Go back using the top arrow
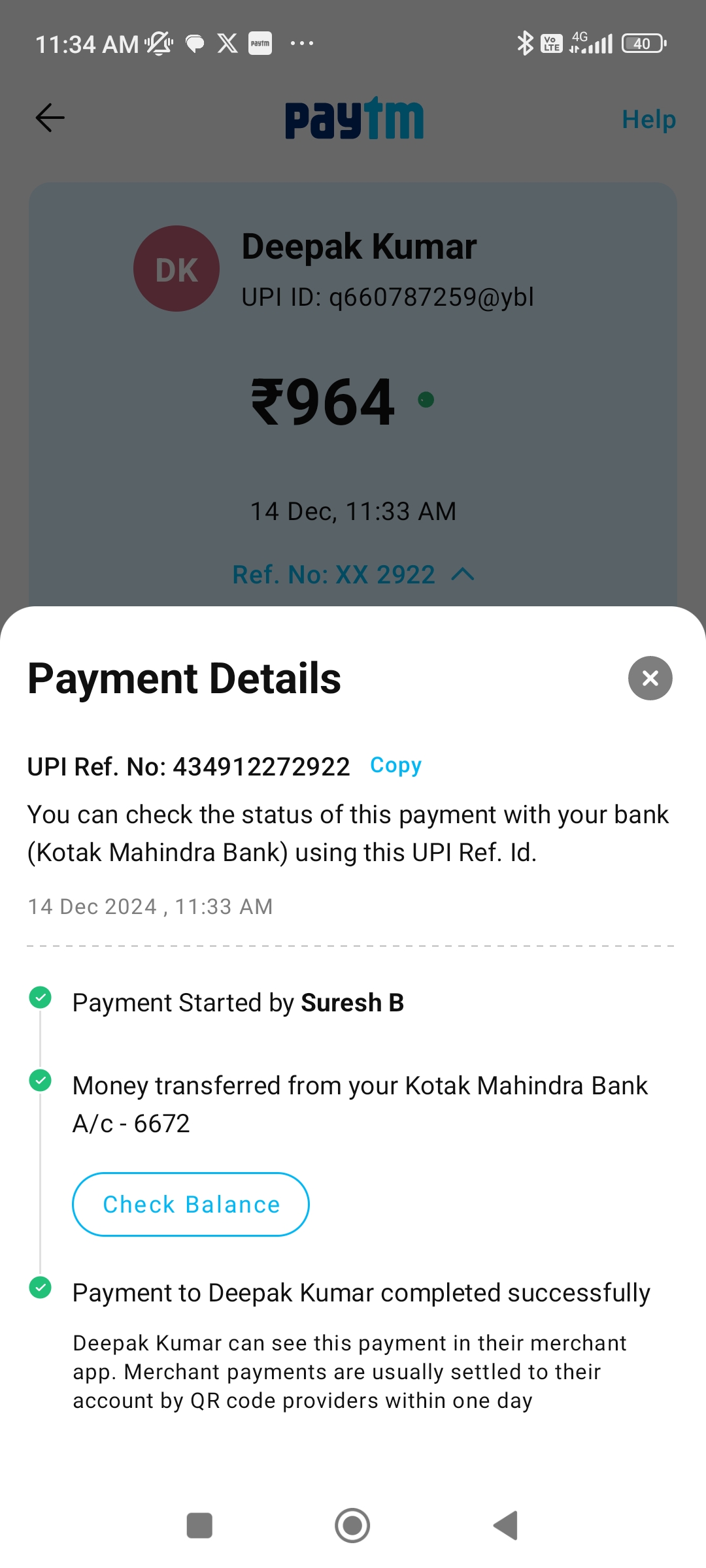The height and width of the screenshot is (1568, 706). (50, 118)
